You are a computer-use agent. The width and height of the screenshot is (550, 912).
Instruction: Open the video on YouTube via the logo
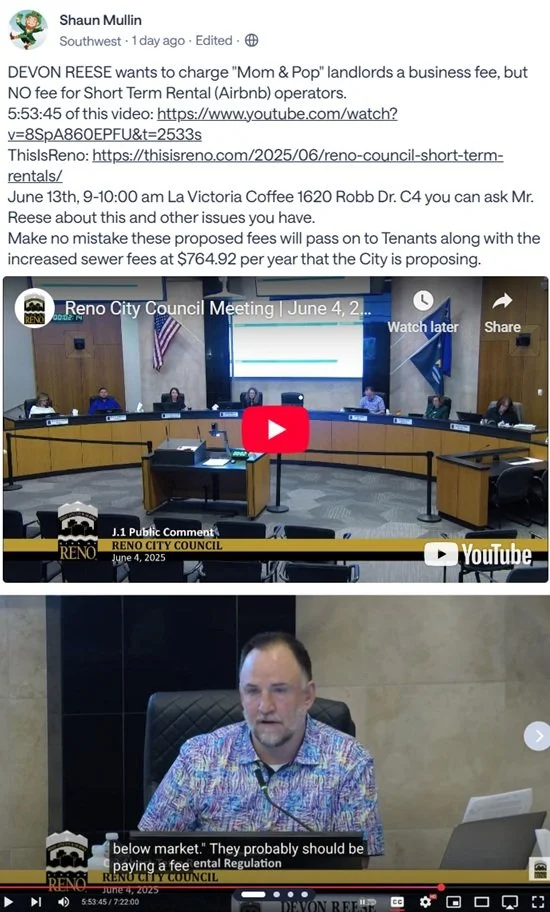click(x=478, y=555)
